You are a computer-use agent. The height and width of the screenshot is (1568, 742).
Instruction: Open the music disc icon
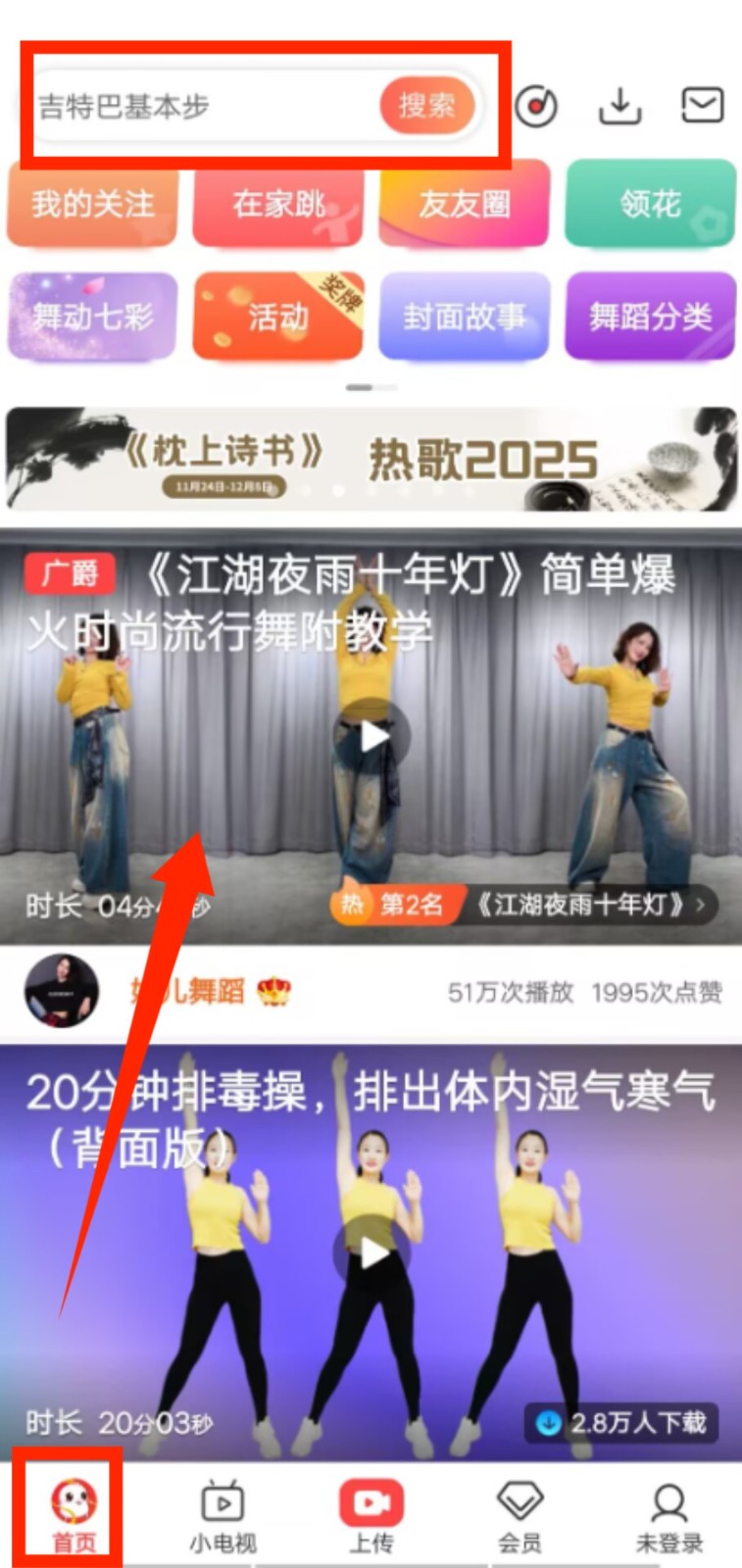[x=536, y=107]
